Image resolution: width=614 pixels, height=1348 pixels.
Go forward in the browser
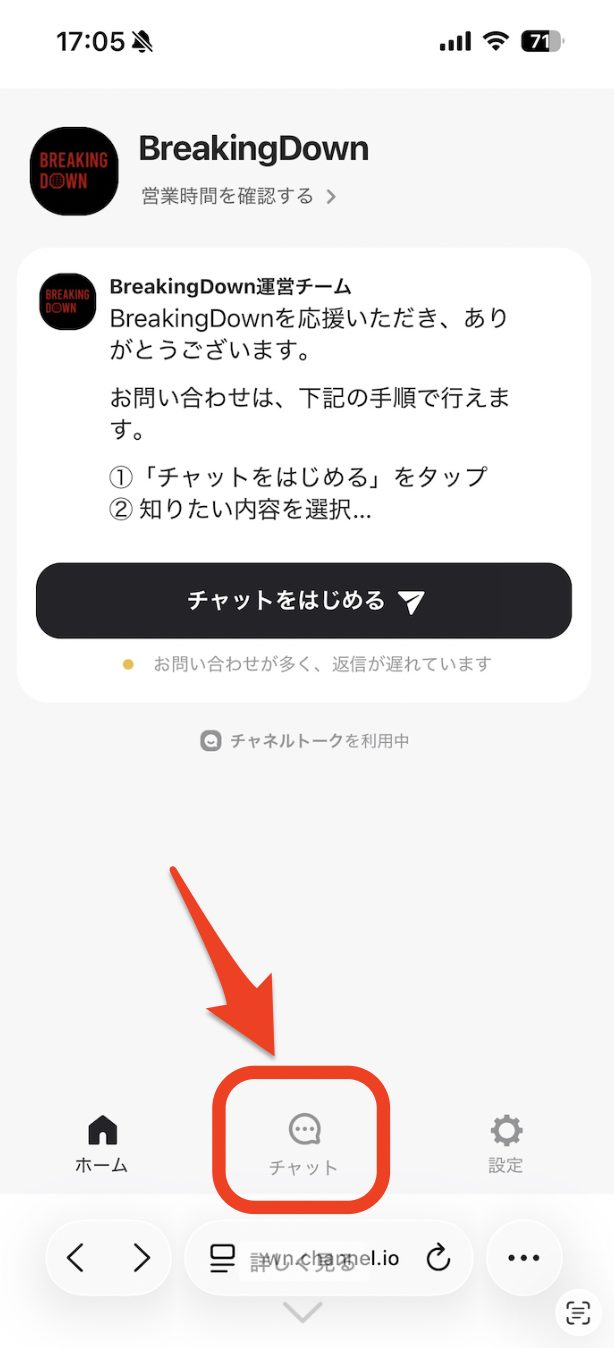142,1257
